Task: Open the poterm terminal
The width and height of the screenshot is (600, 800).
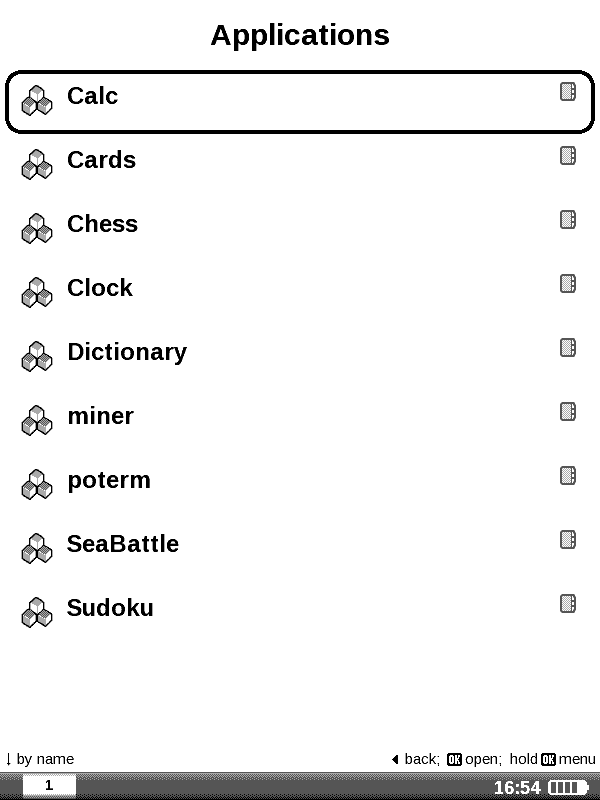Action: [108, 481]
